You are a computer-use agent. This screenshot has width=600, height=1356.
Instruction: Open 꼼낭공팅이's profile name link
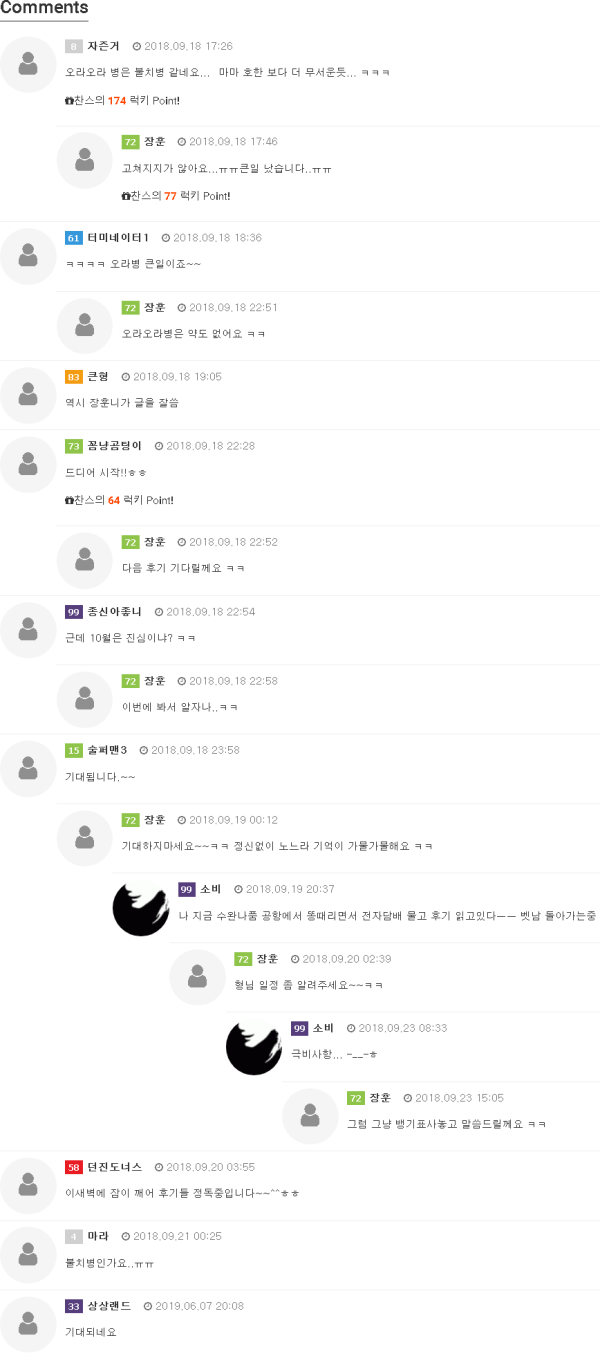click(114, 446)
